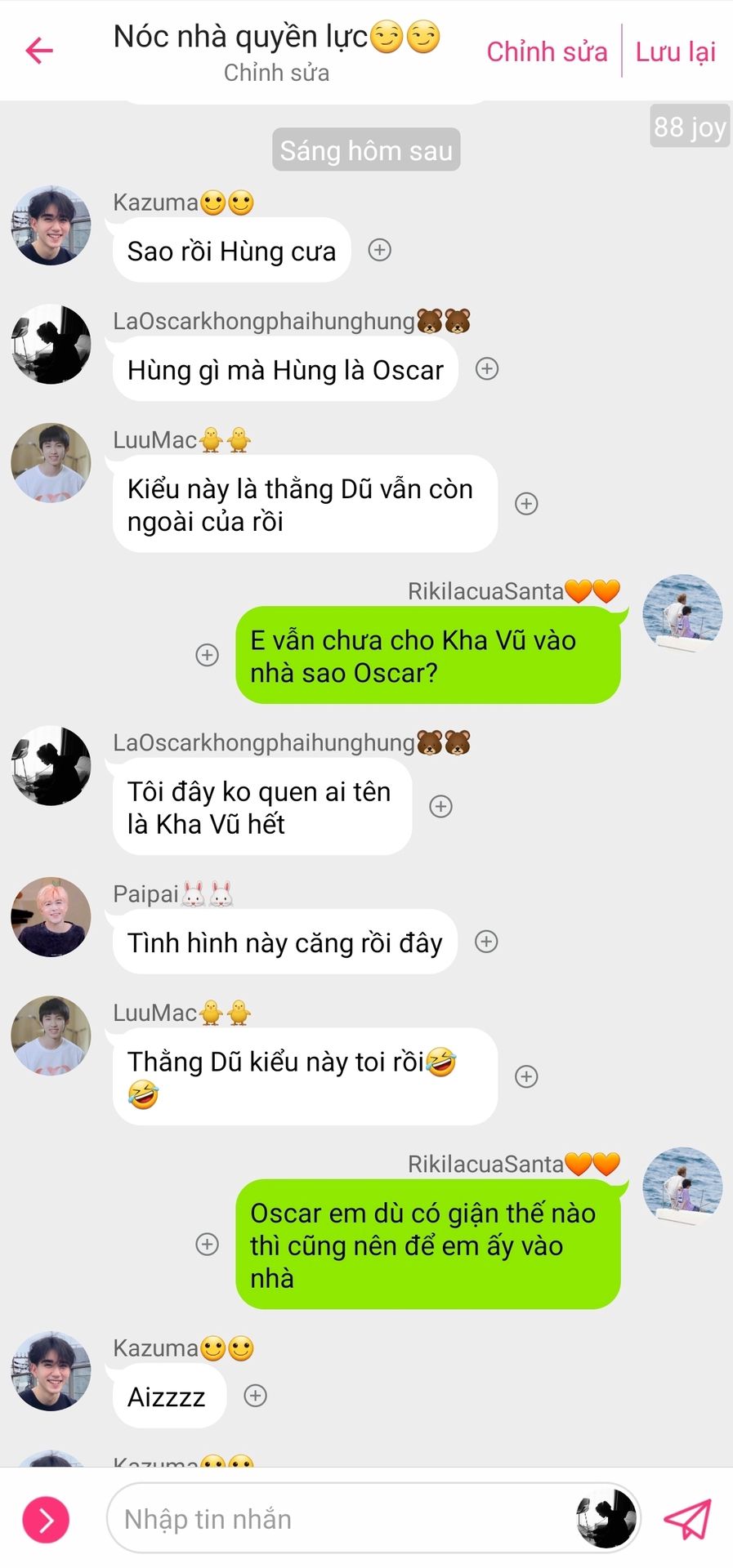Send the message with paper plane icon
This screenshot has height=1568, width=733.
pos(687,1519)
